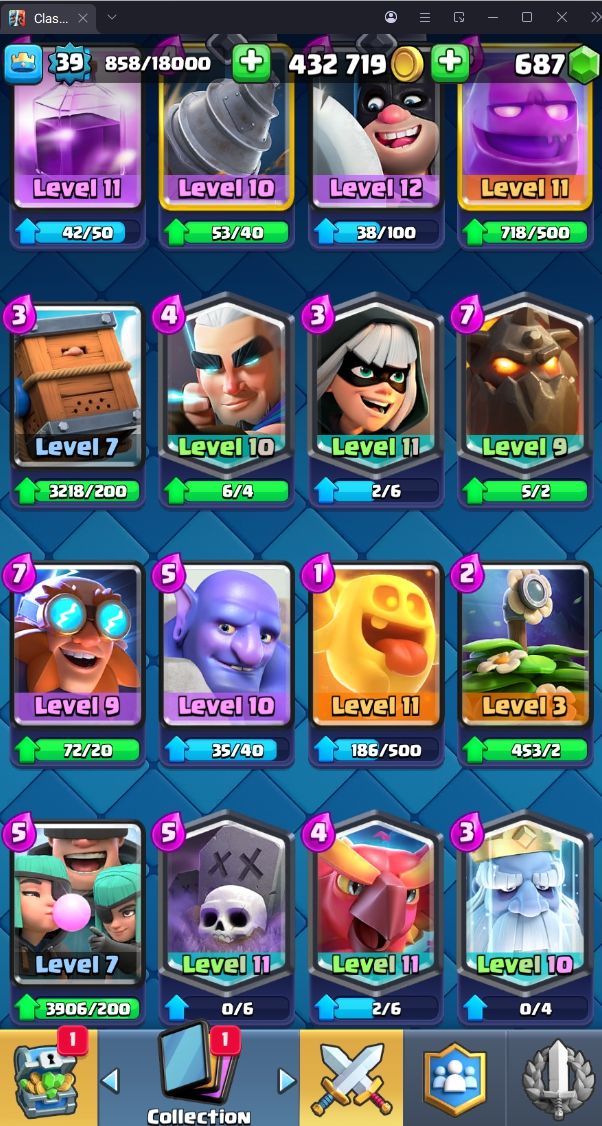
Task: Open the Bowler card, Level 10
Action: coord(226,650)
